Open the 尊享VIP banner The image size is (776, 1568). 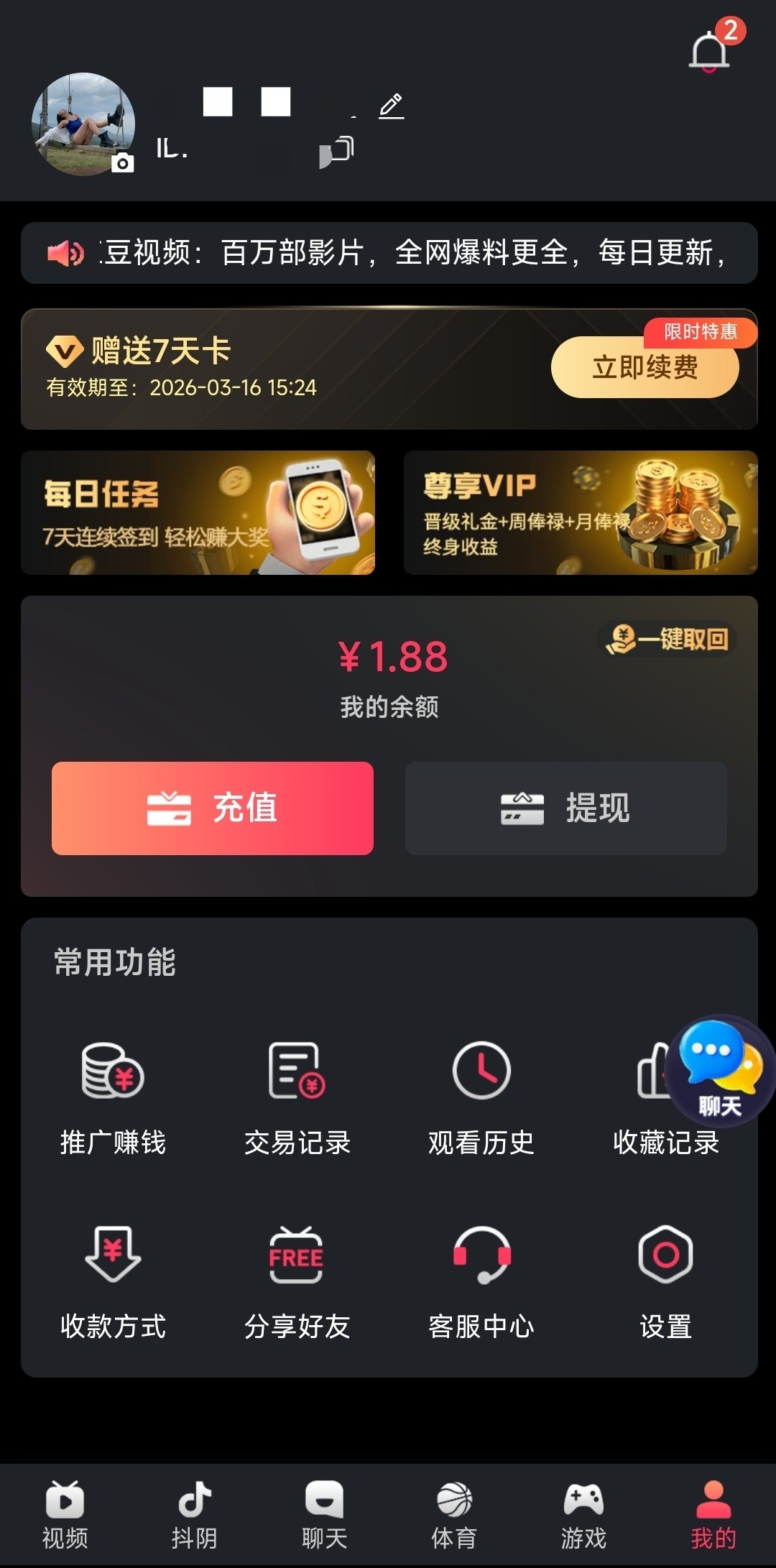581,512
